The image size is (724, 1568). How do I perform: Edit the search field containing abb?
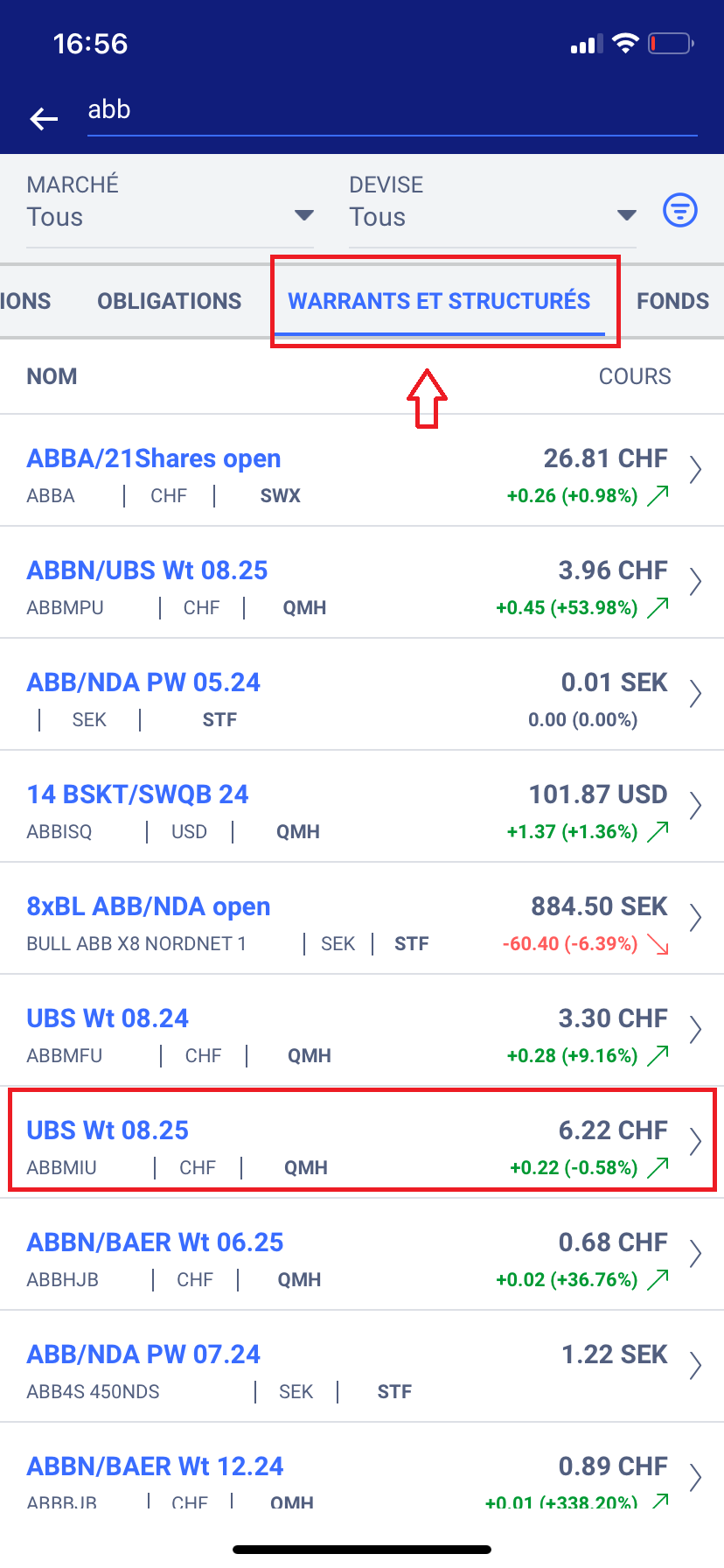point(392,111)
